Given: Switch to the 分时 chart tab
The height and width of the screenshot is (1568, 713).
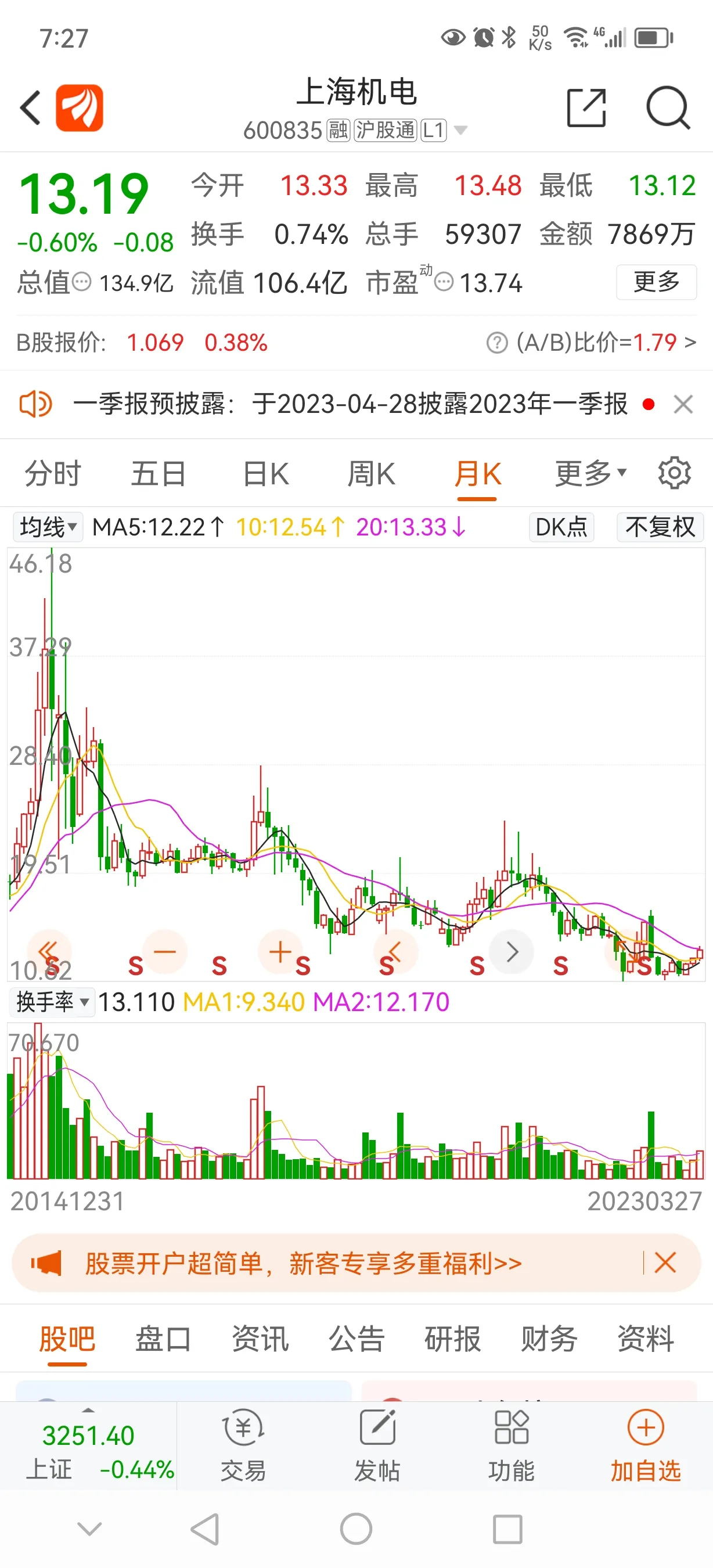Looking at the screenshot, I should [x=52, y=473].
